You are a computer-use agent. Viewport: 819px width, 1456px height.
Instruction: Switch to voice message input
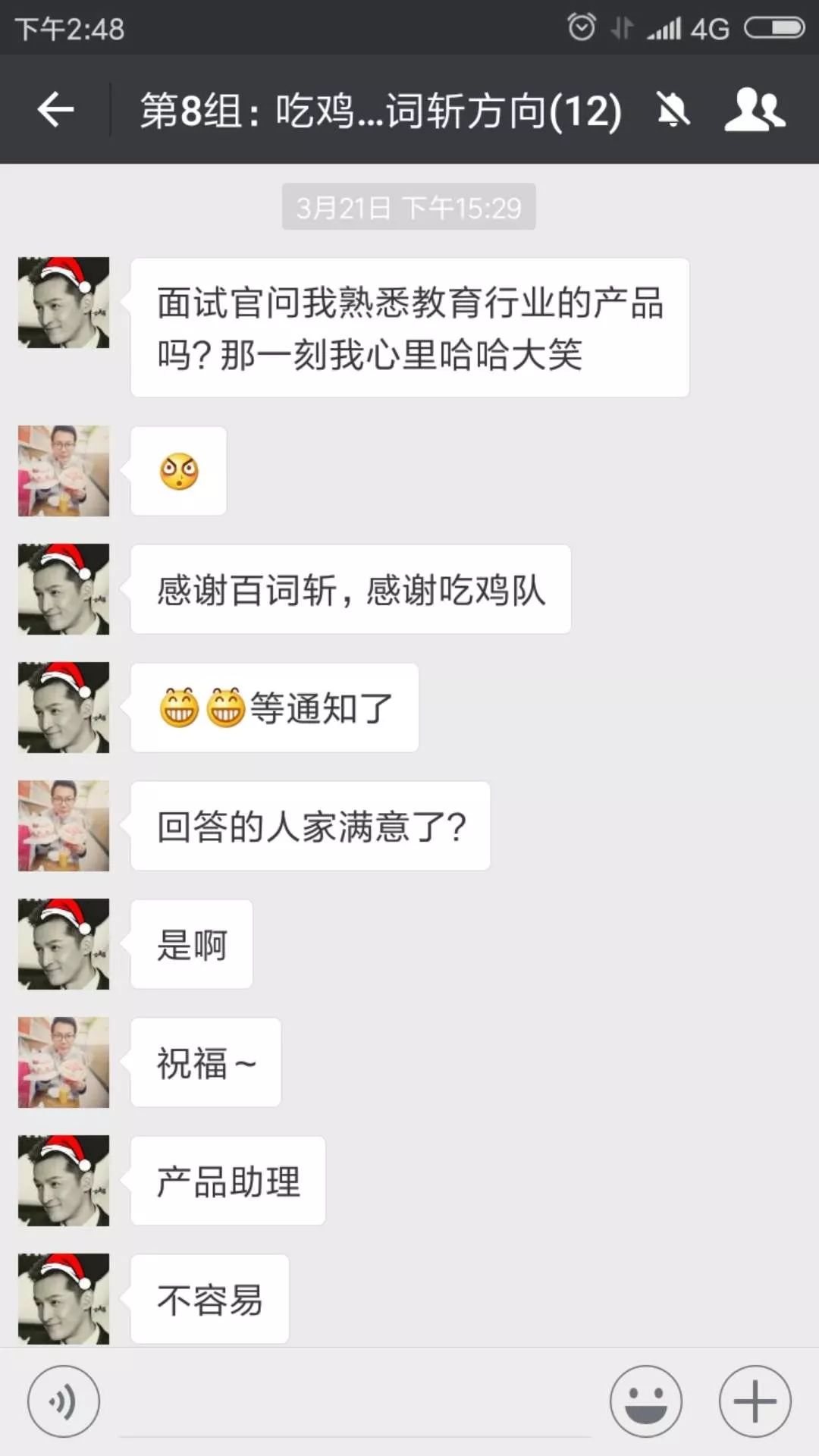(x=64, y=1401)
